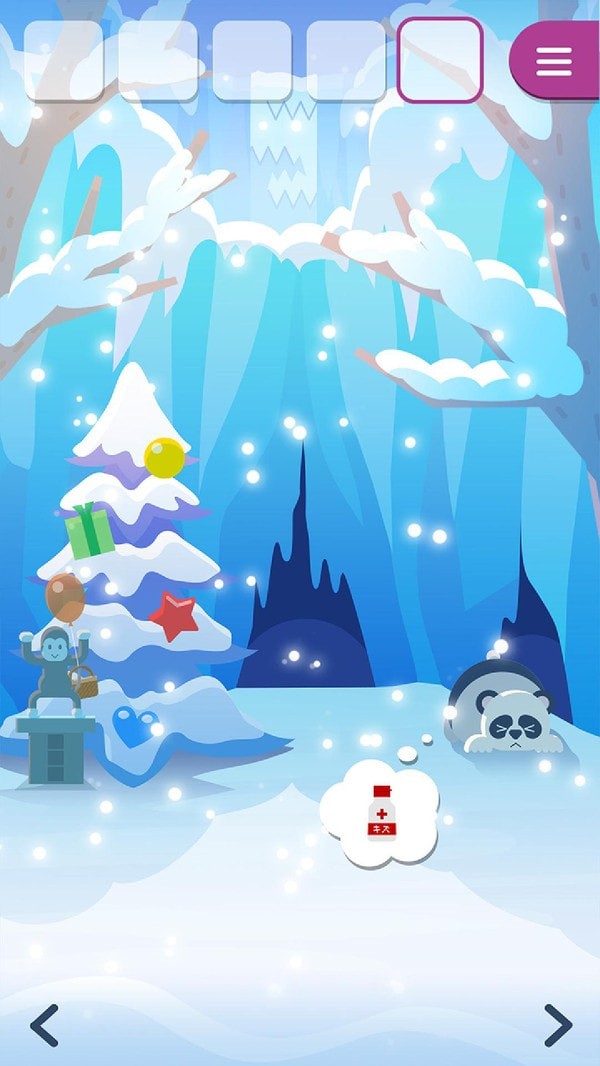Go to the scene on the right
600x1066 pixels.
click(557, 1025)
